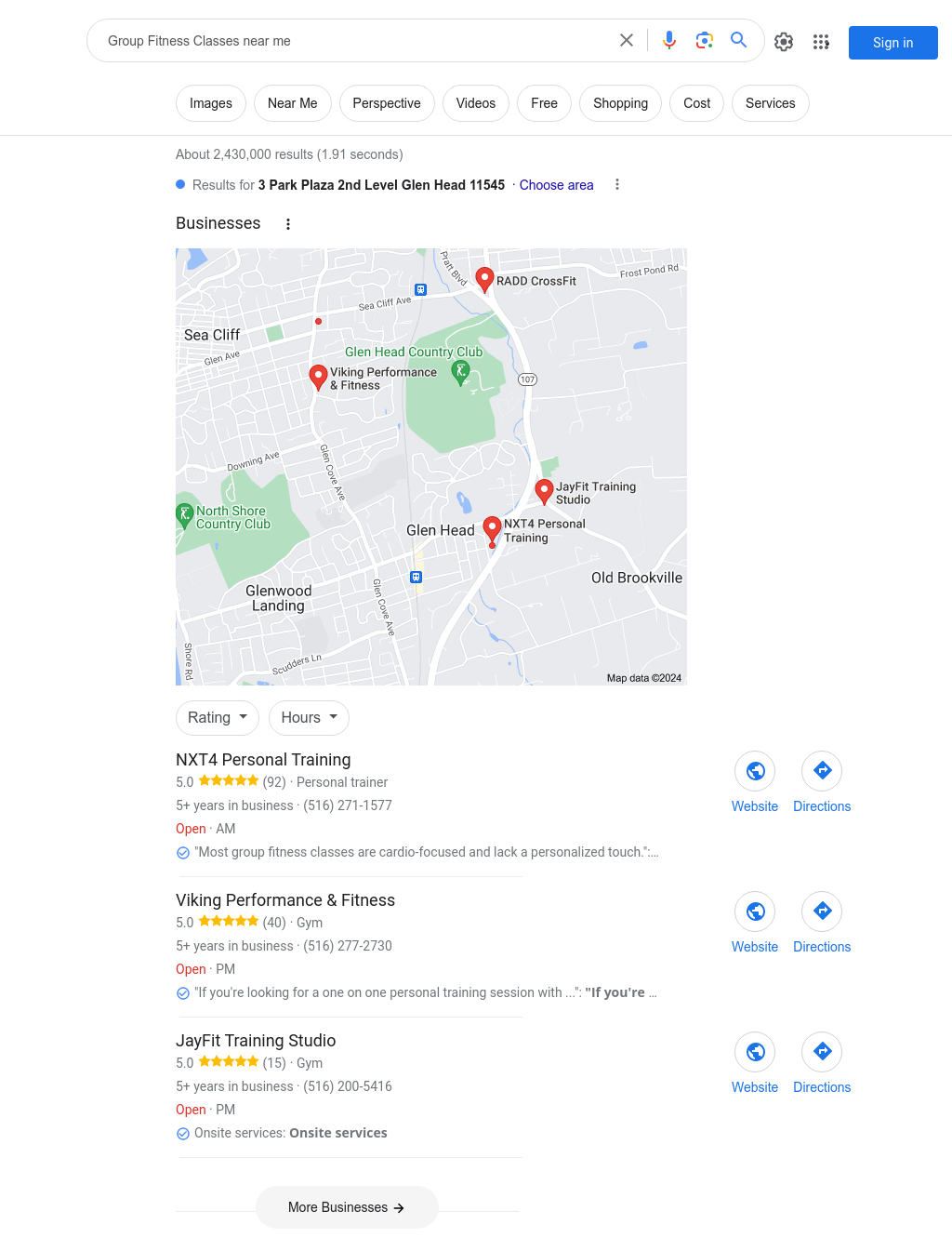Open the Businesses section overflow menu
The height and width of the screenshot is (1251, 952).
pyautogui.click(x=288, y=224)
